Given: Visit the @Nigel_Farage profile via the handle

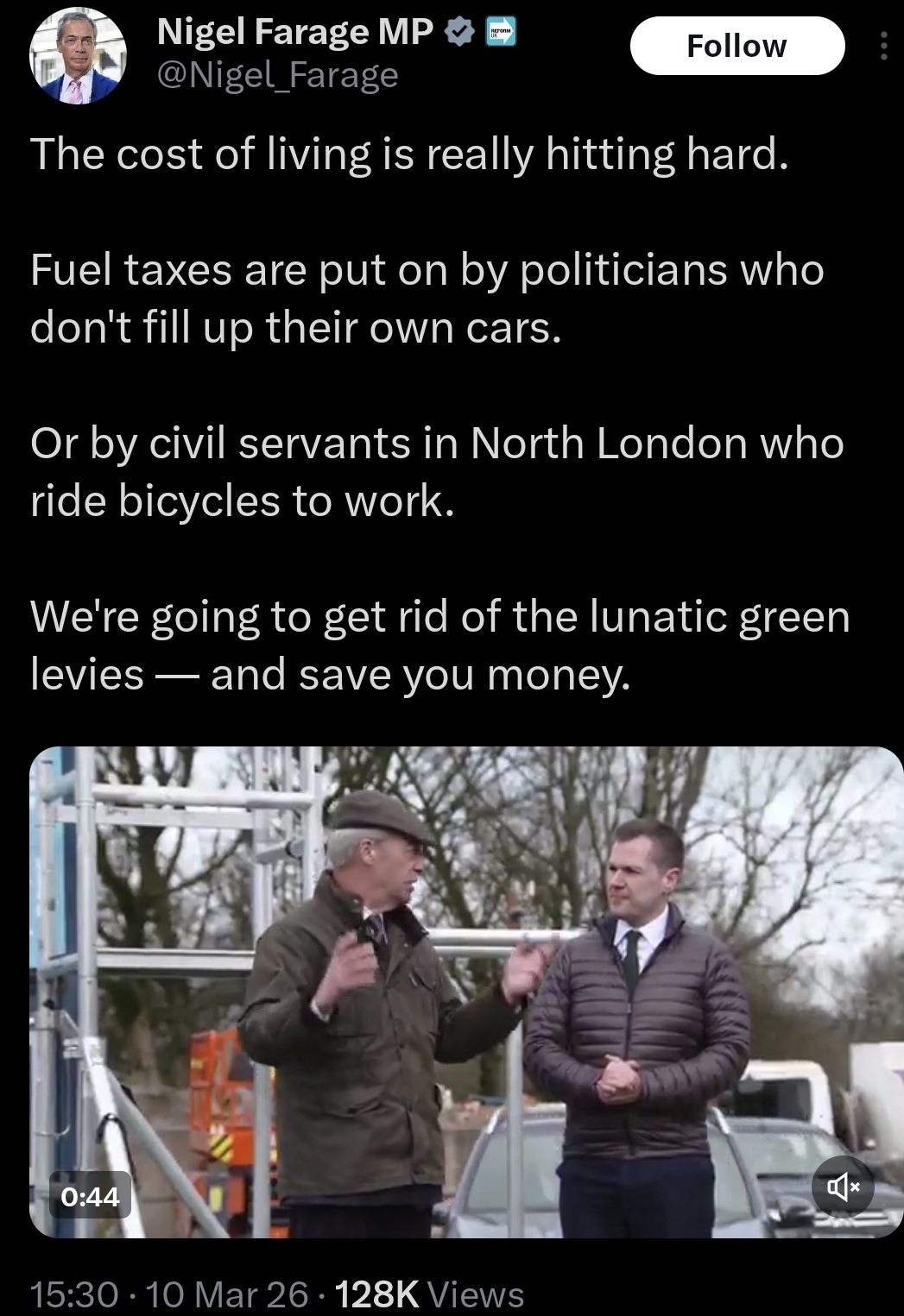Looking at the screenshot, I should (x=277, y=76).
